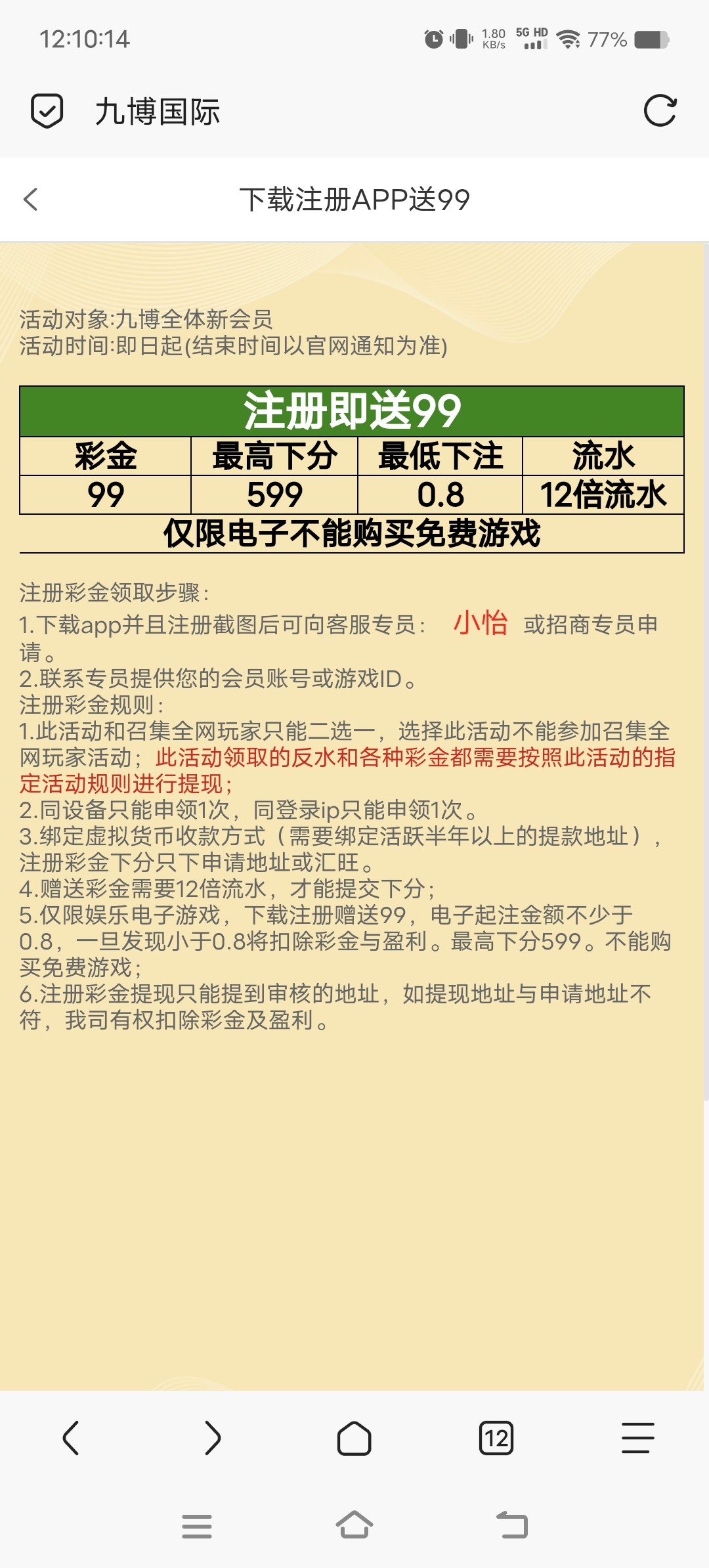Viewport: 709px width, 1568px height.
Task: Tap the 九博国际 address title
Action: (158, 111)
